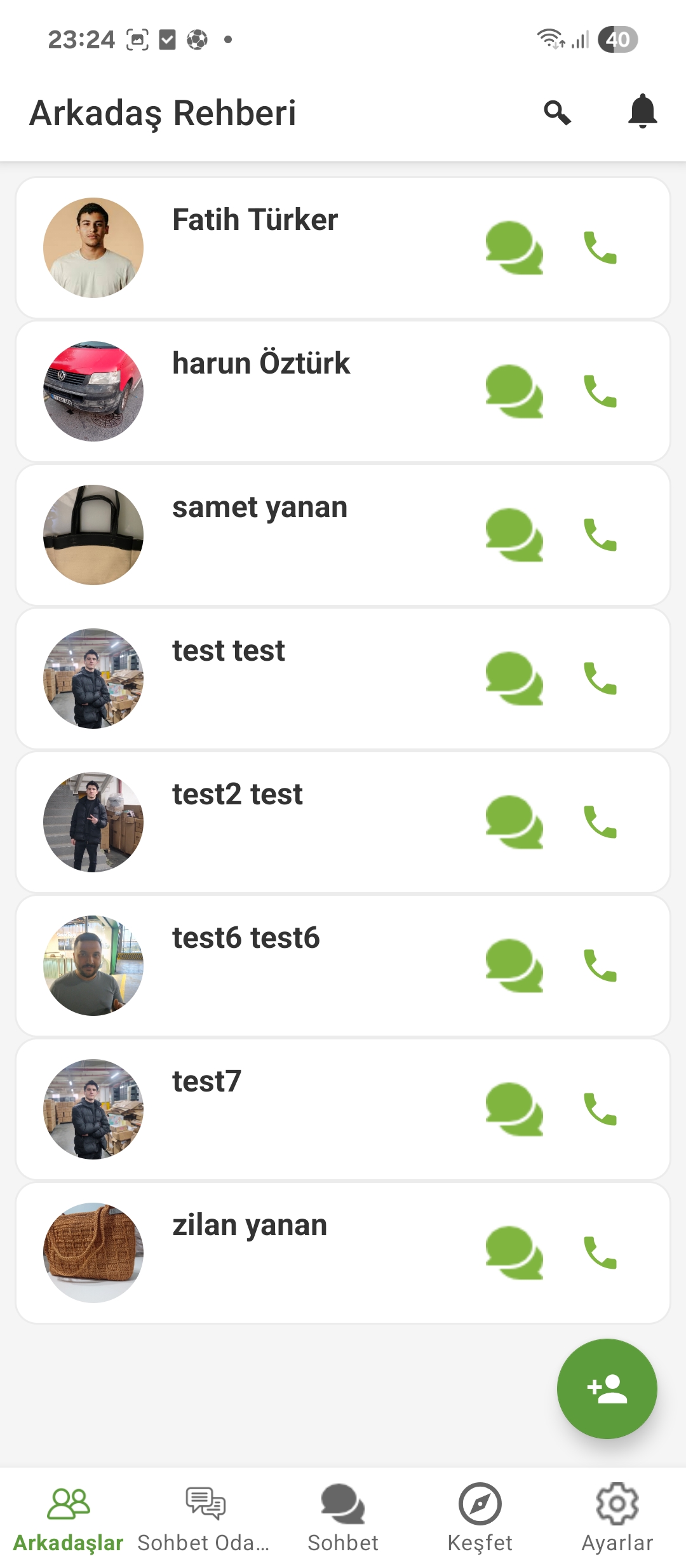Add a new friend
This screenshot has width=686, height=1568.
point(607,1389)
